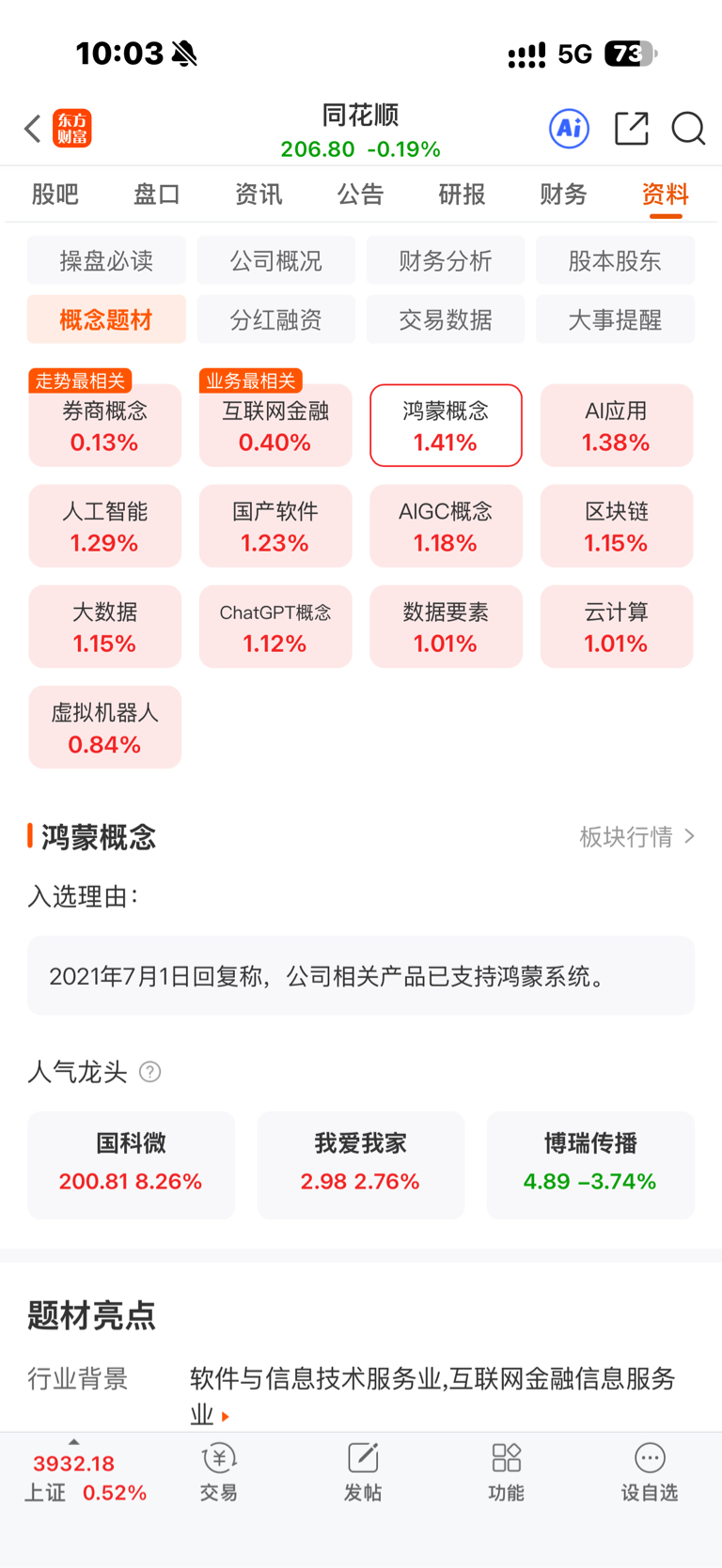The height and width of the screenshot is (1568, 722).
Task: Go back using the top-left arrow
Action: [33, 129]
